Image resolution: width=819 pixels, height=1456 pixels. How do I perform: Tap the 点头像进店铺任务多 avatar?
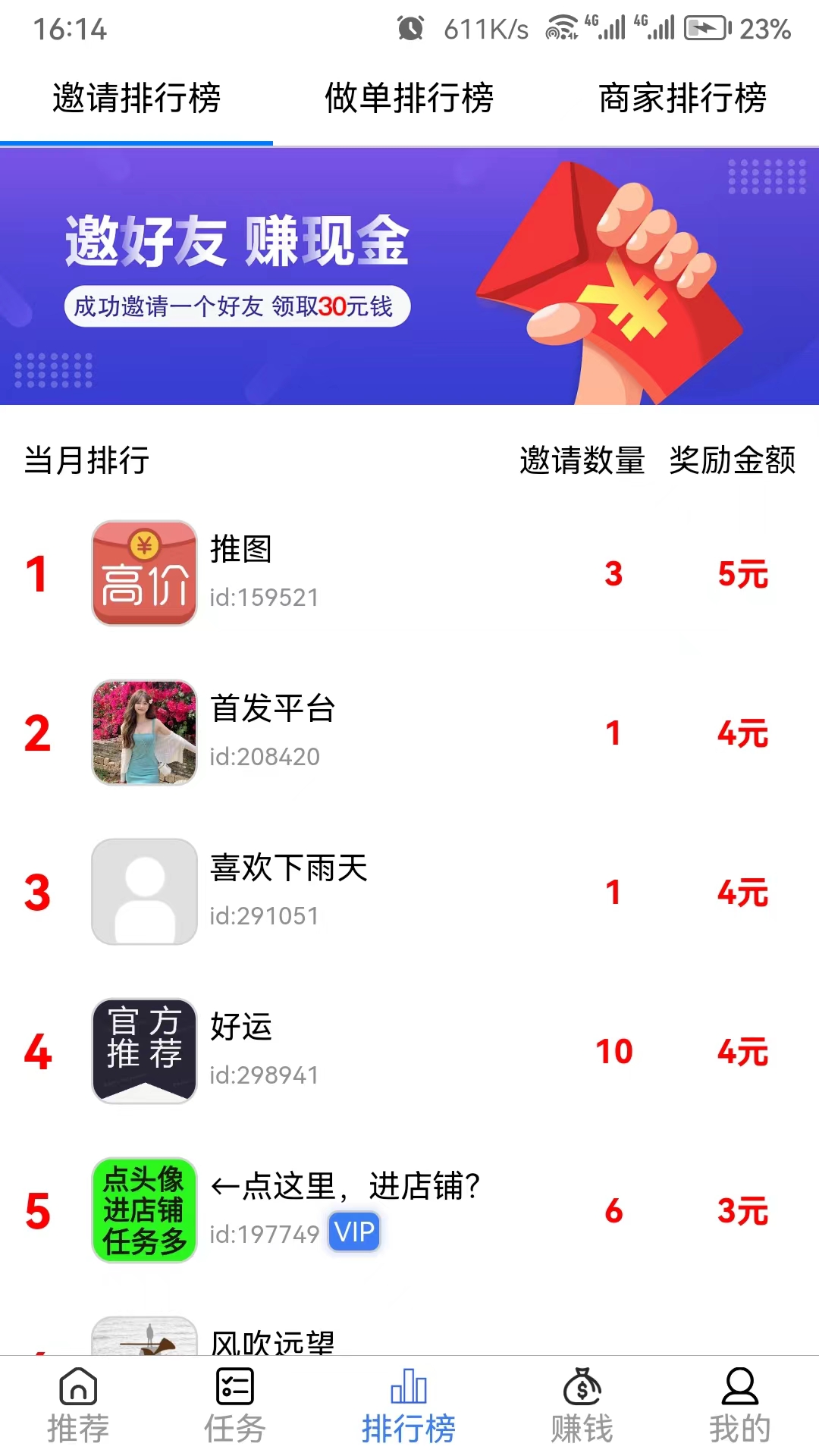[144, 1210]
